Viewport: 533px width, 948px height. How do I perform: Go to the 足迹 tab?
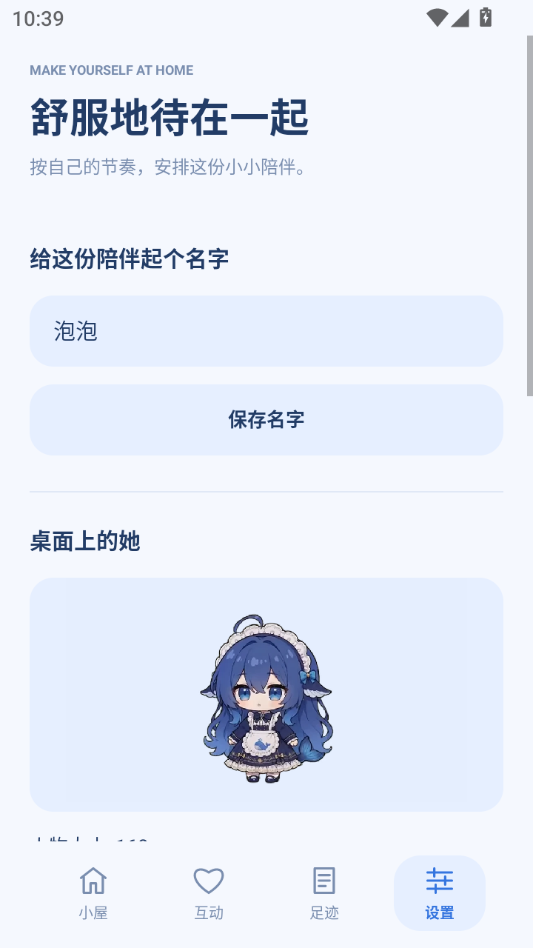tap(324, 893)
